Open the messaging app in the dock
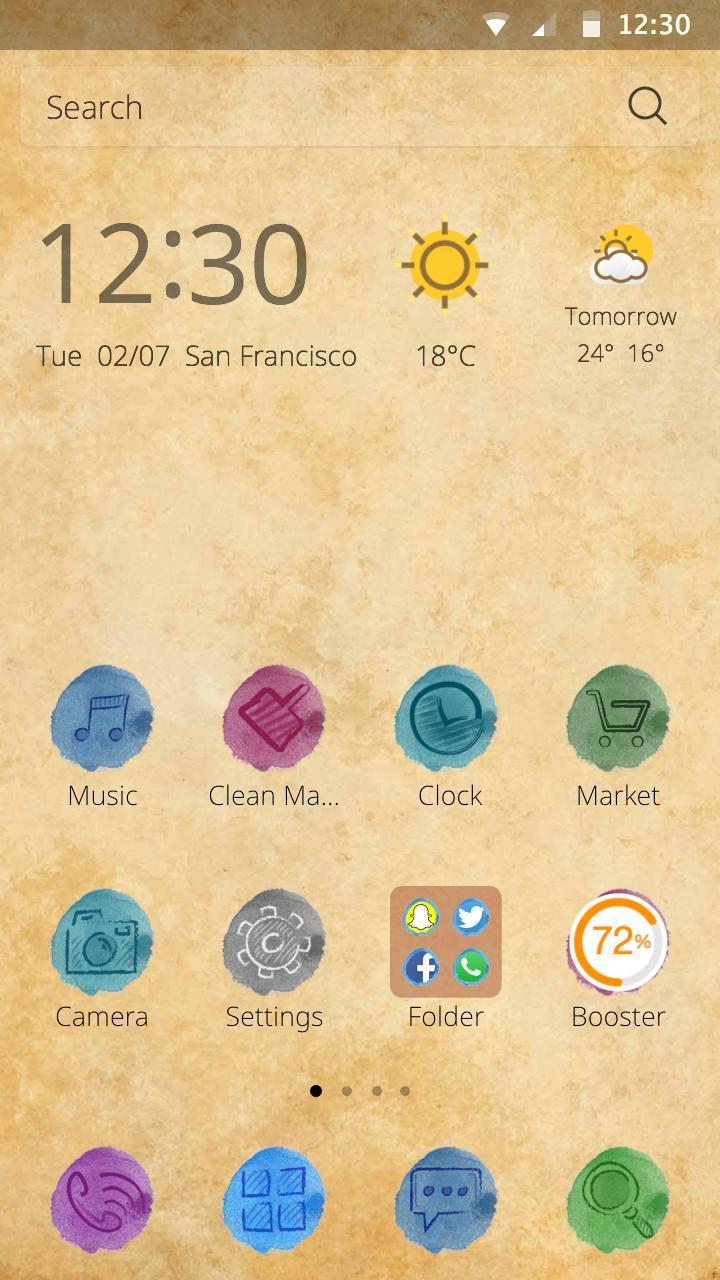 pos(447,1200)
